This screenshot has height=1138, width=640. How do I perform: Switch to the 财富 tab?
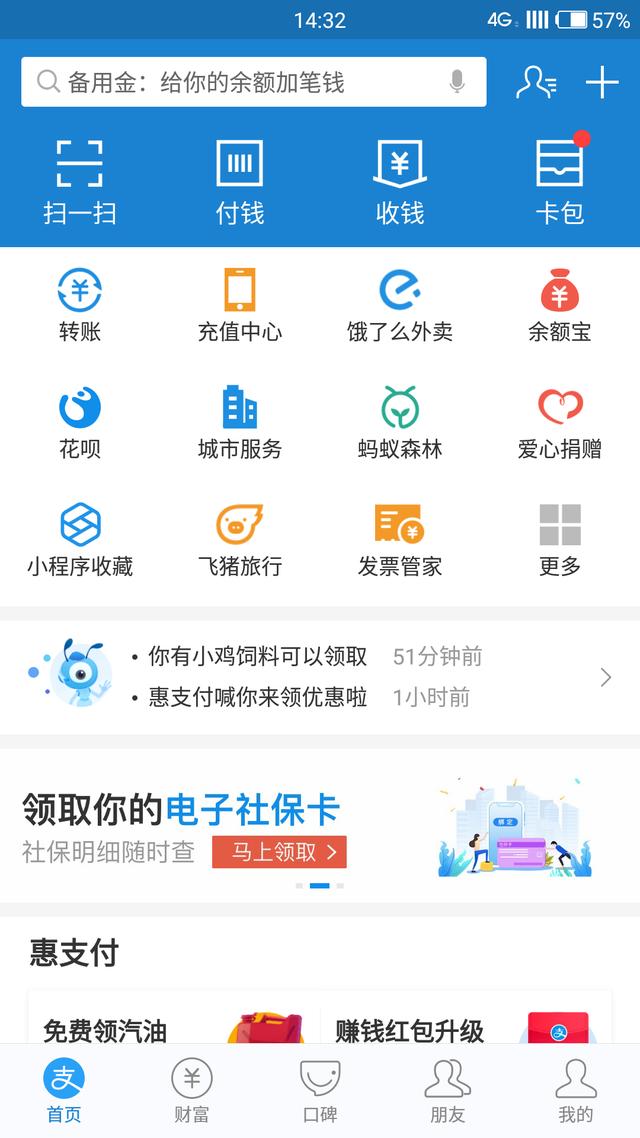(x=192, y=1092)
